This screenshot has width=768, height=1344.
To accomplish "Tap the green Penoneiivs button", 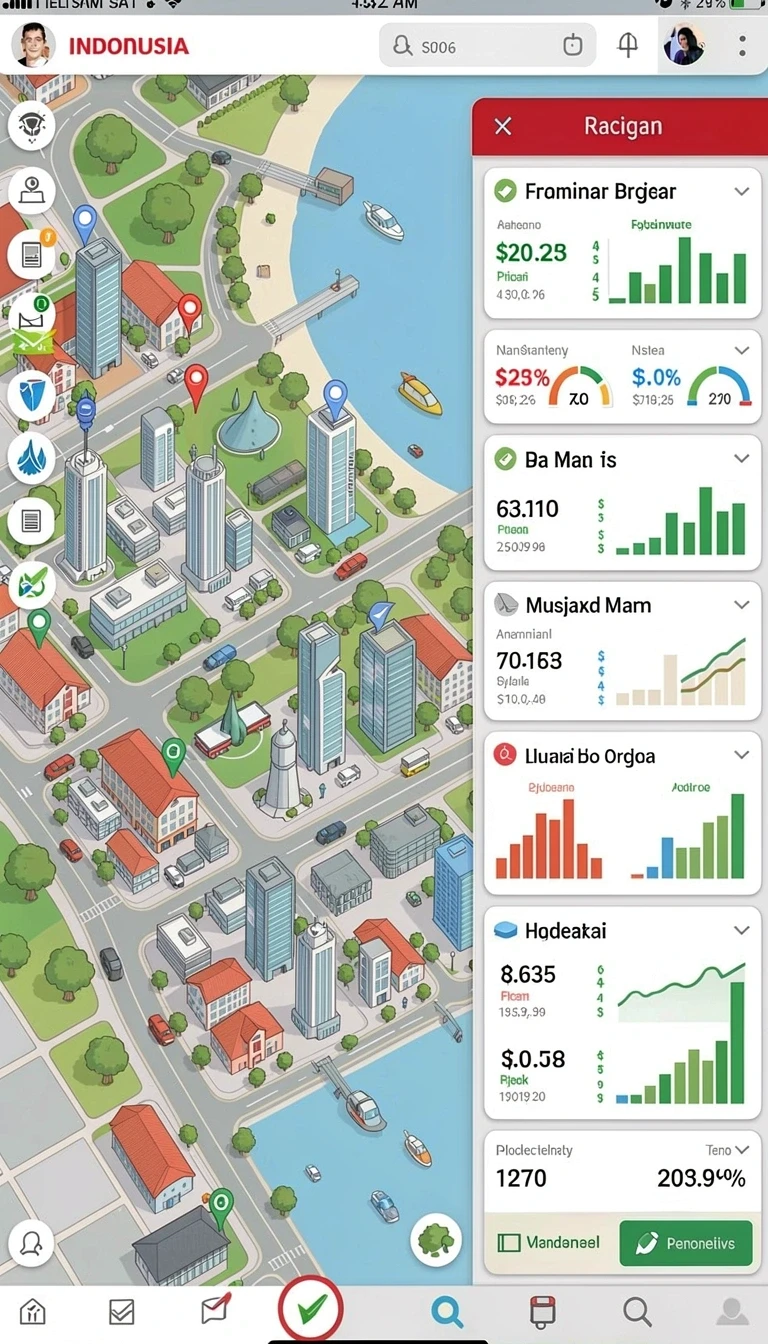I will point(686,1243).
